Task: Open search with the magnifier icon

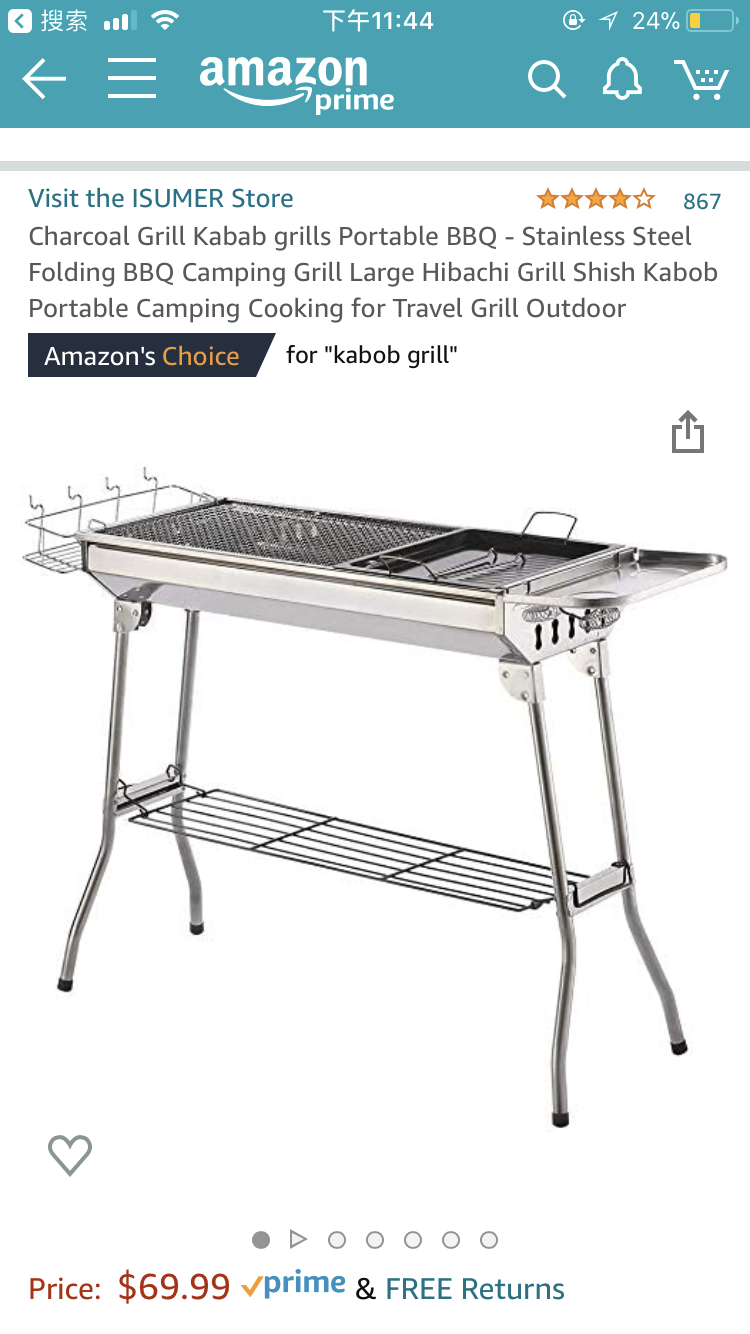Action: click(546, 79)
